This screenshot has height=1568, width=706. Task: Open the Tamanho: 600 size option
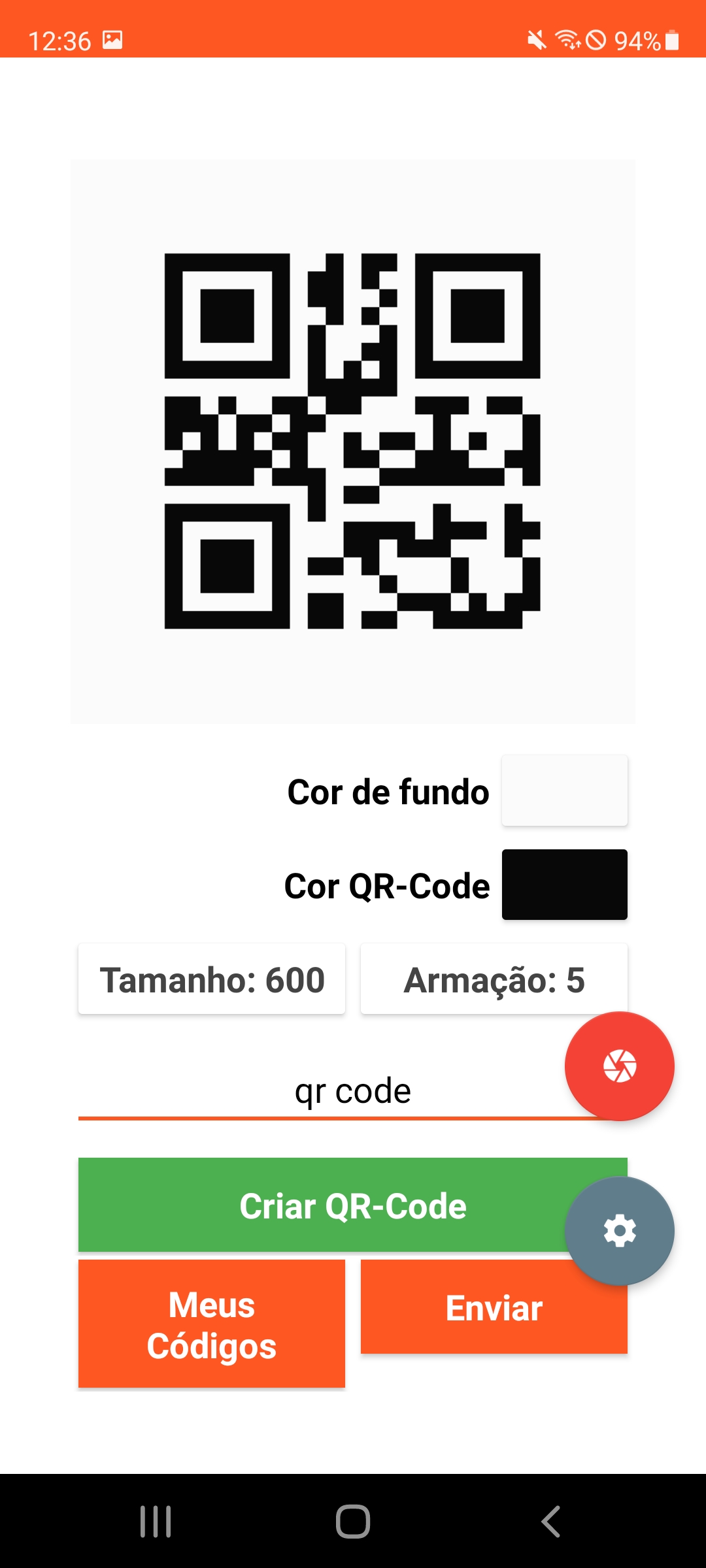(212, 979)
